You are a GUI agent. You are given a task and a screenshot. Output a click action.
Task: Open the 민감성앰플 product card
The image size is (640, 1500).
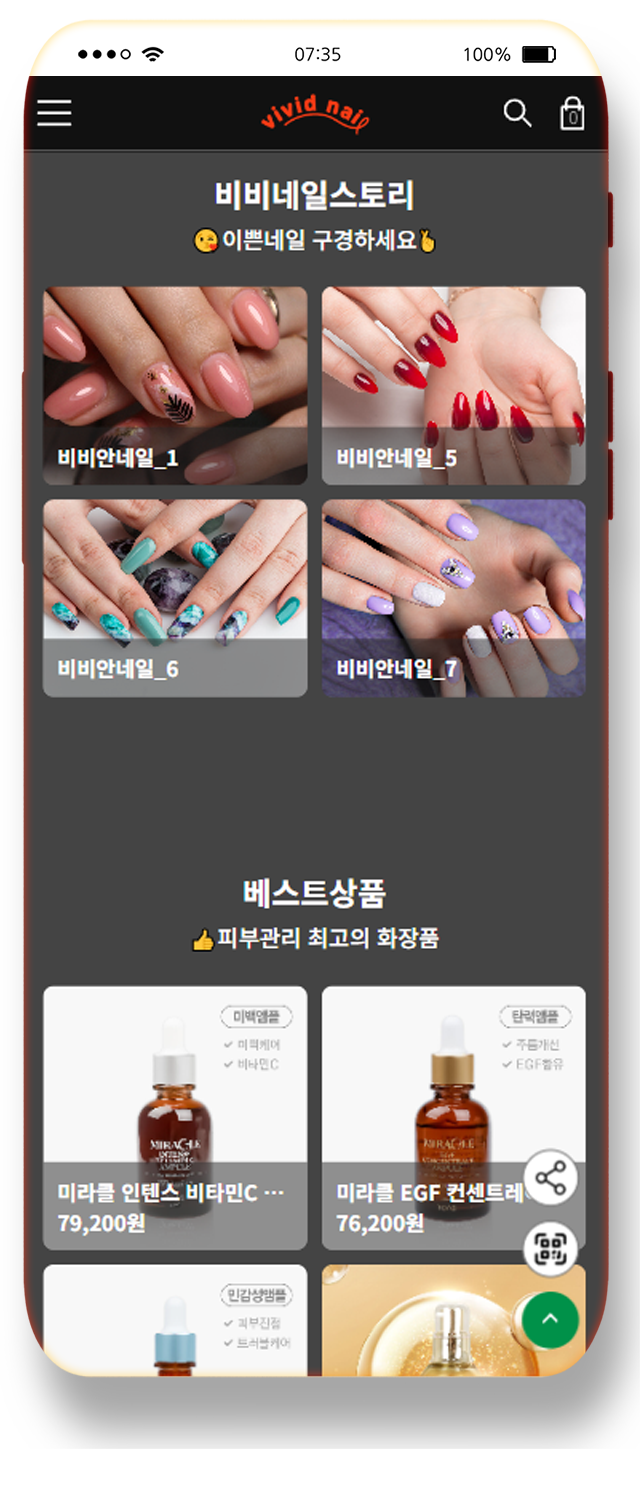175,1320
